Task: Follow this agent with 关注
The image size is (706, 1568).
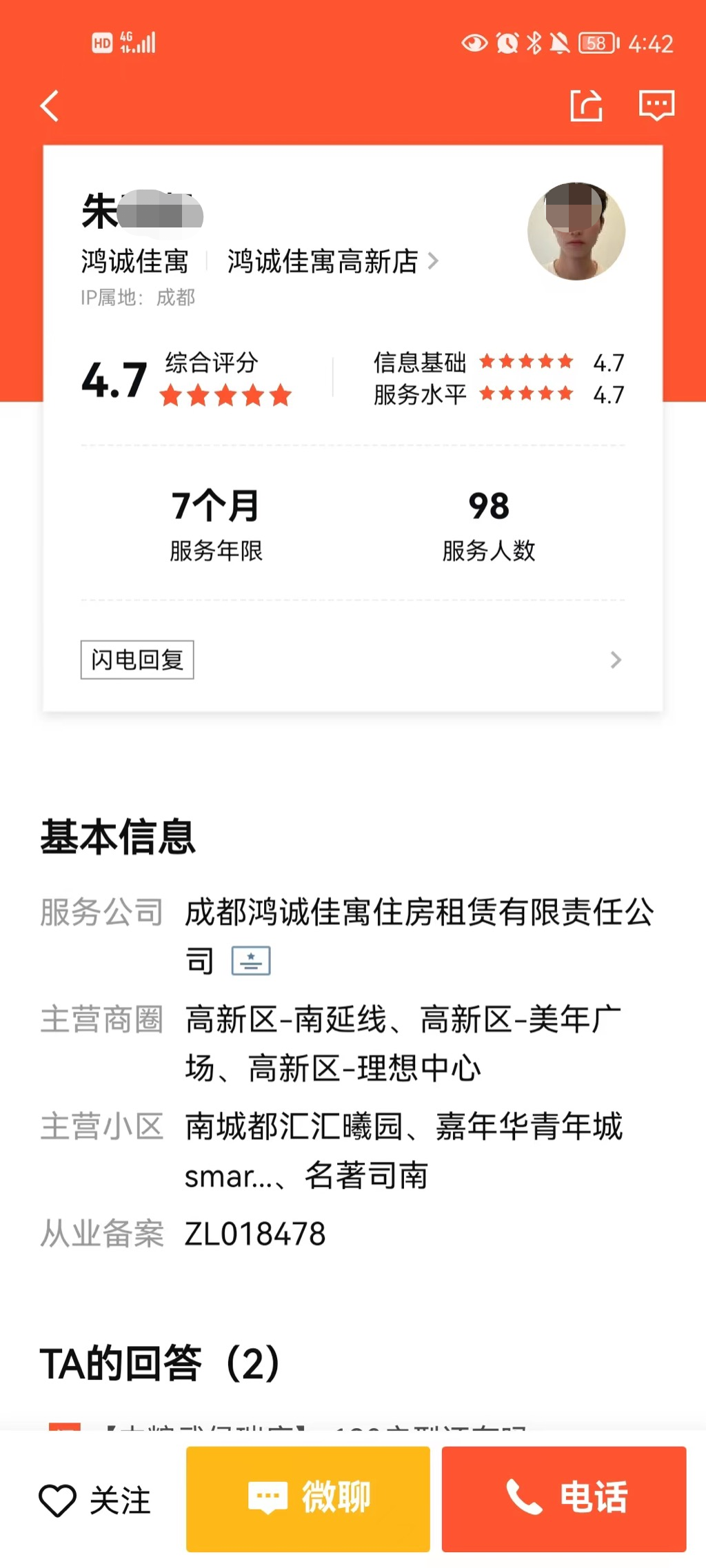Action: [x=95, y=1500]
